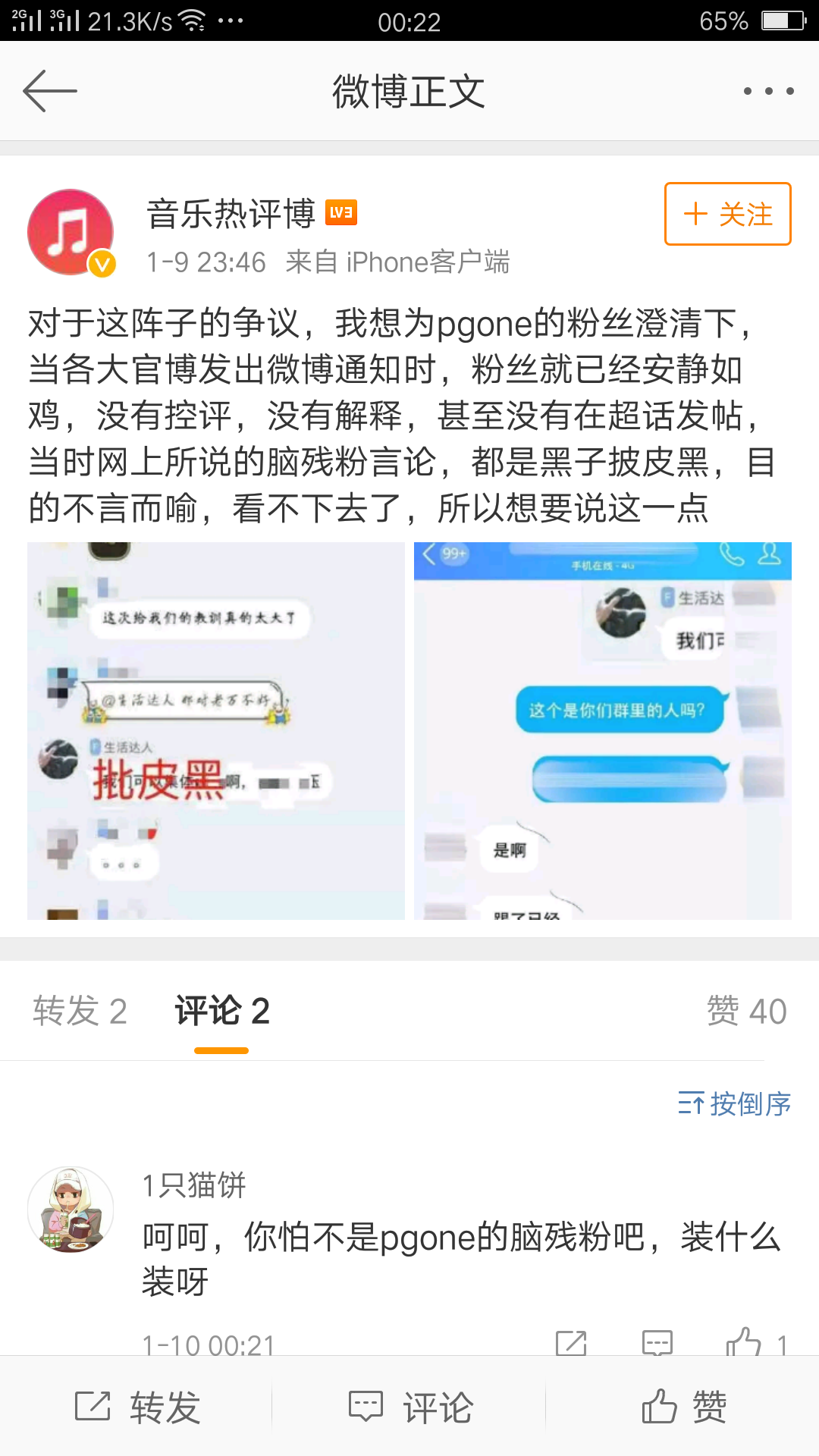Follow 音乐热评博 with the 关注 button
The image size is (819, 1456).
click(727, 214)
